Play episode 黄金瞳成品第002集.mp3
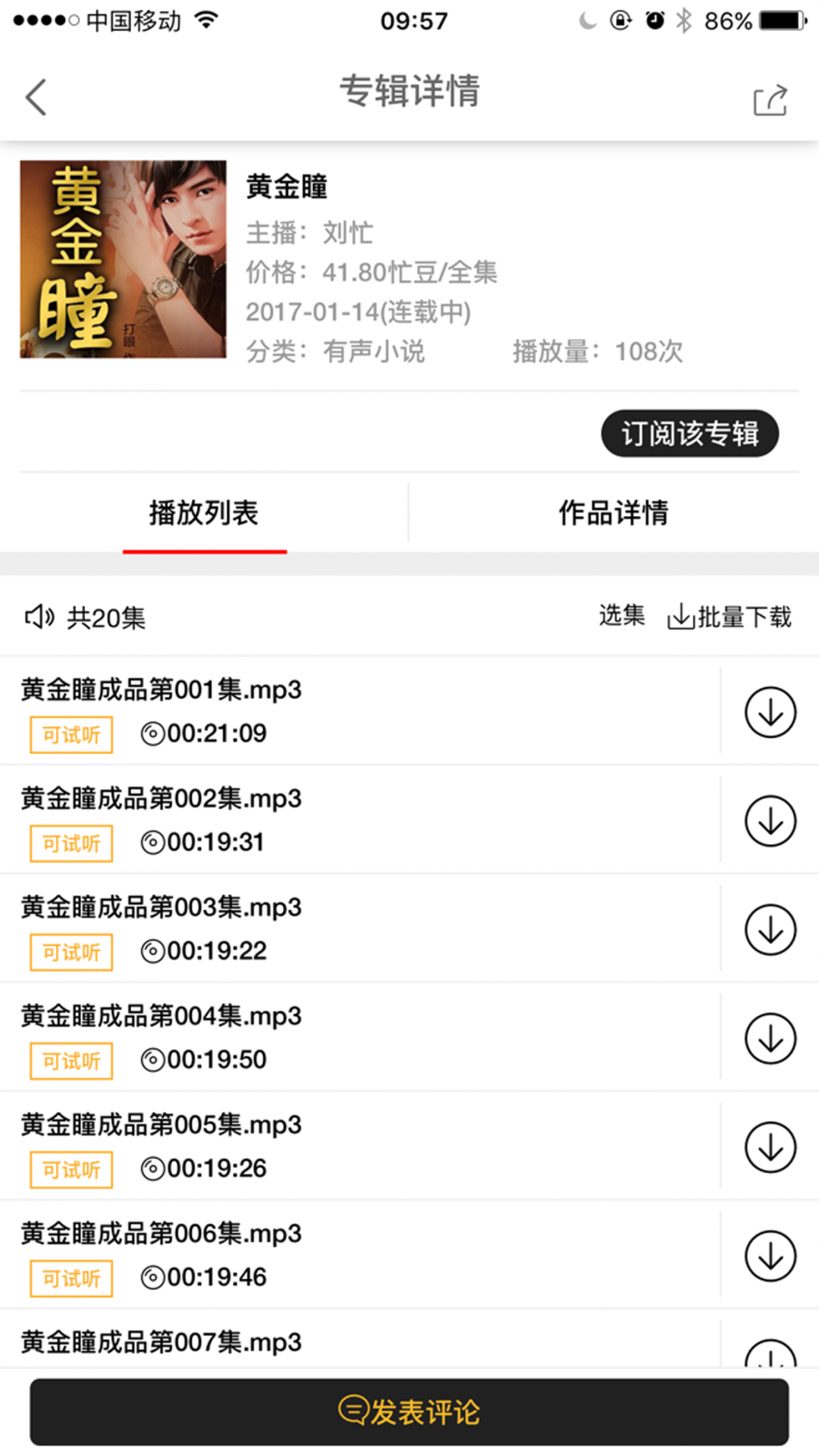Screen dimensions: 819x1456 [161, 799]
